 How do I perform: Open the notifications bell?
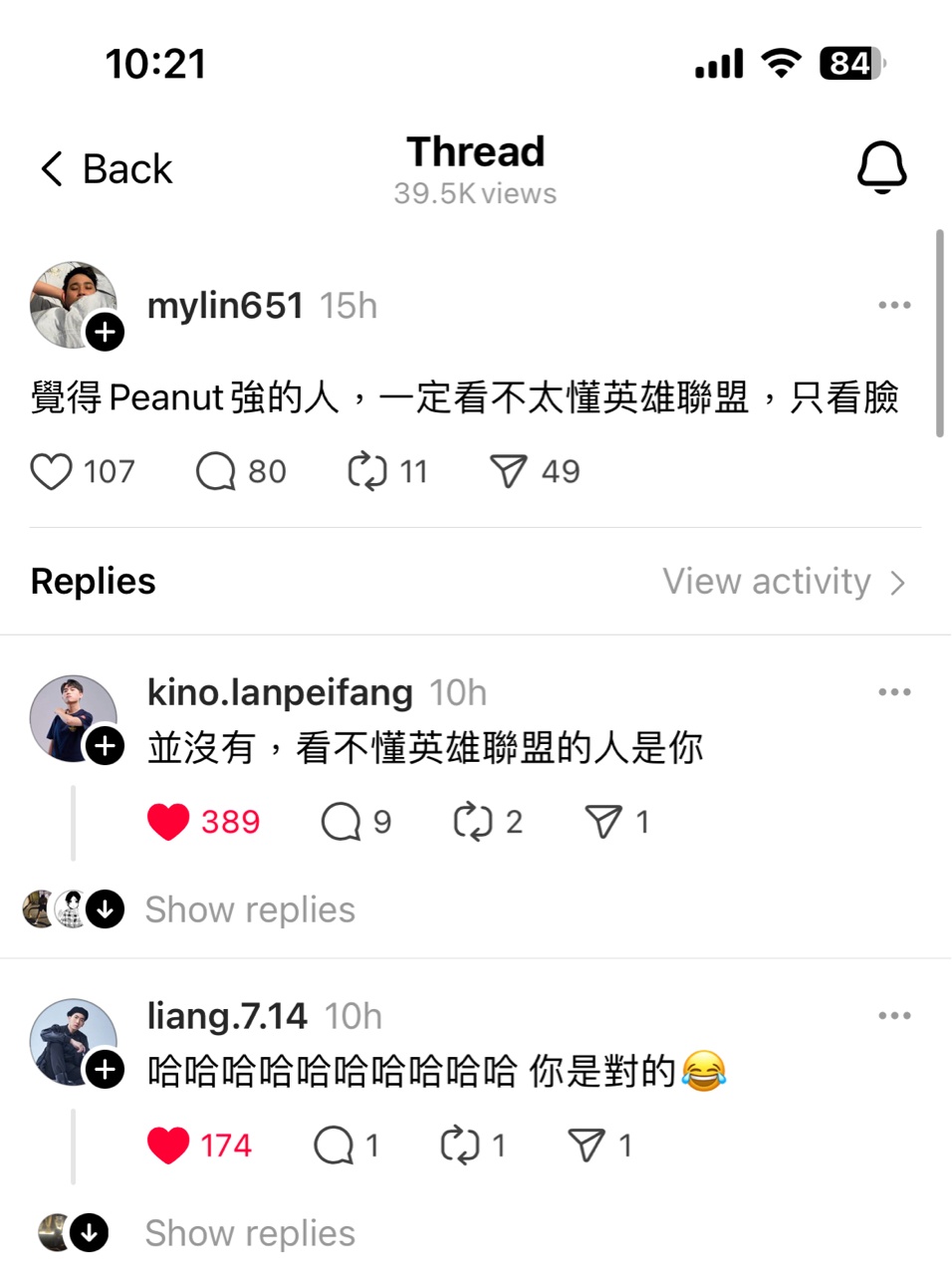pos(881,166)
